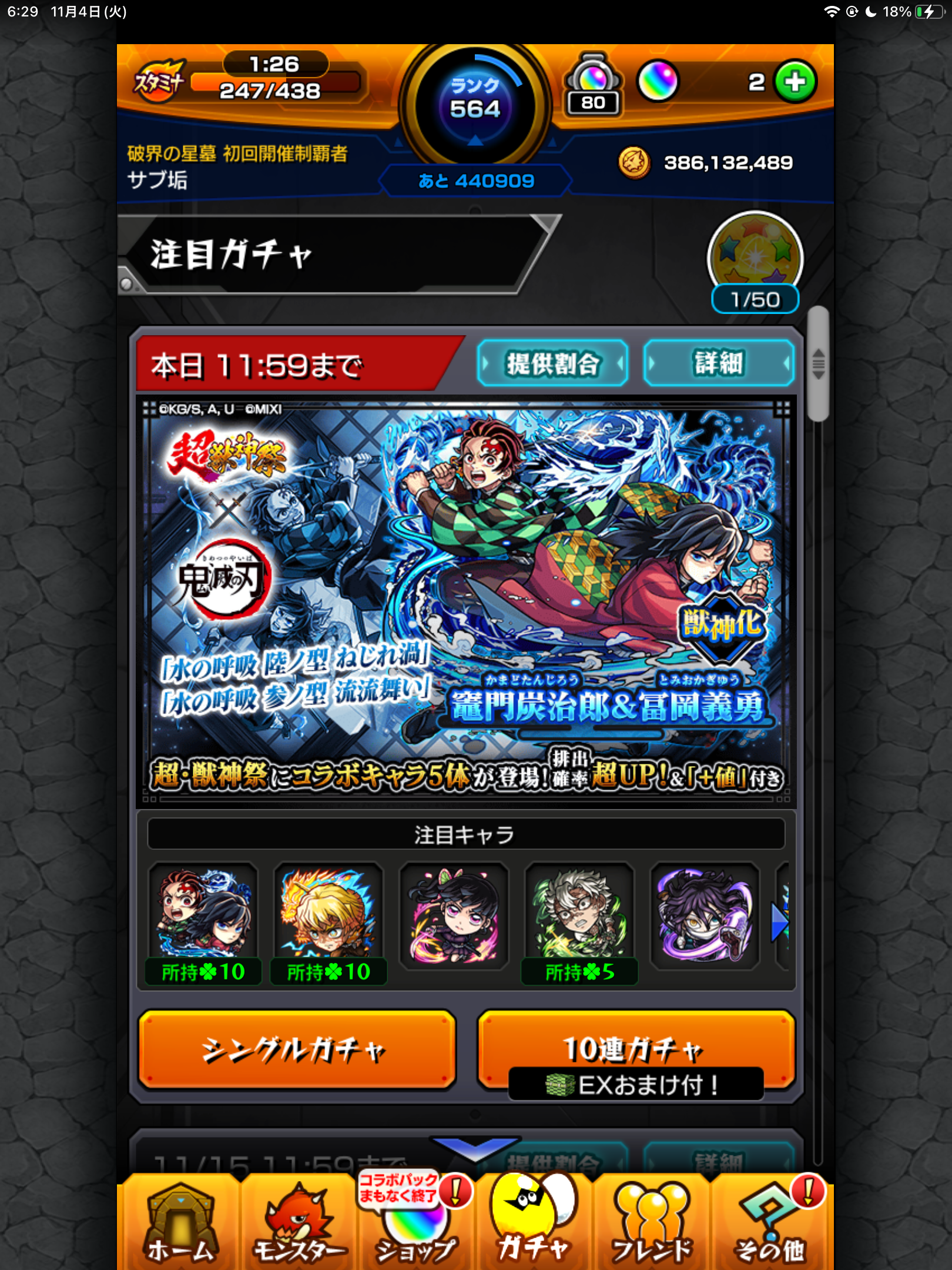This screenshot has width=952, height=1270.
Task: Pull the 10連ガチャ ten-pull
Action: coord(636,1050)
